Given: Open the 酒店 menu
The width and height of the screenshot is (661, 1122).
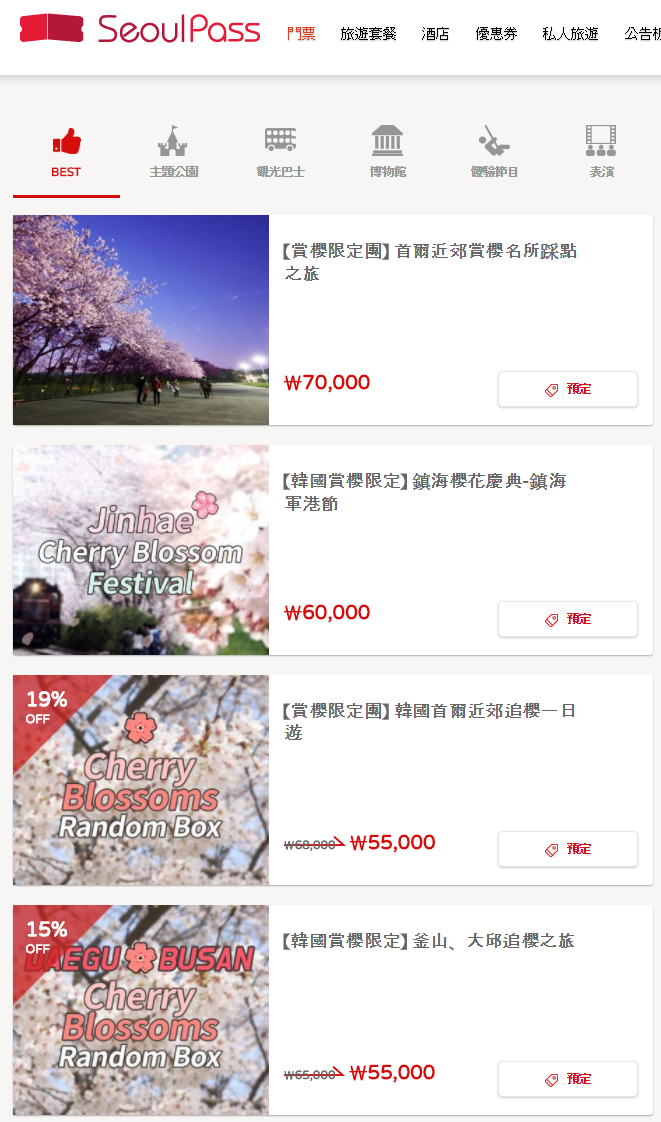Looking at the screenshot, I should coord(436,34).
